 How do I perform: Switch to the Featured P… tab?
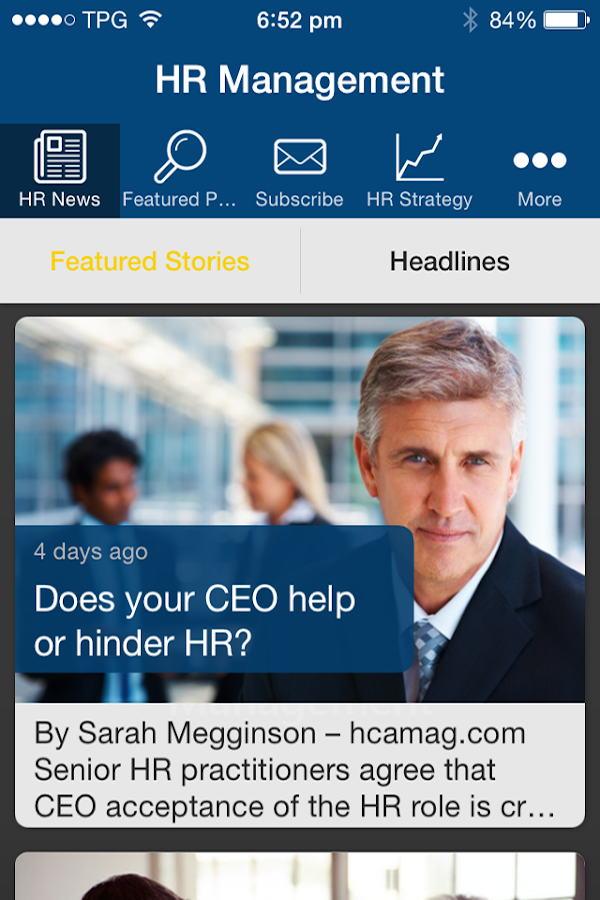point(179,171)
